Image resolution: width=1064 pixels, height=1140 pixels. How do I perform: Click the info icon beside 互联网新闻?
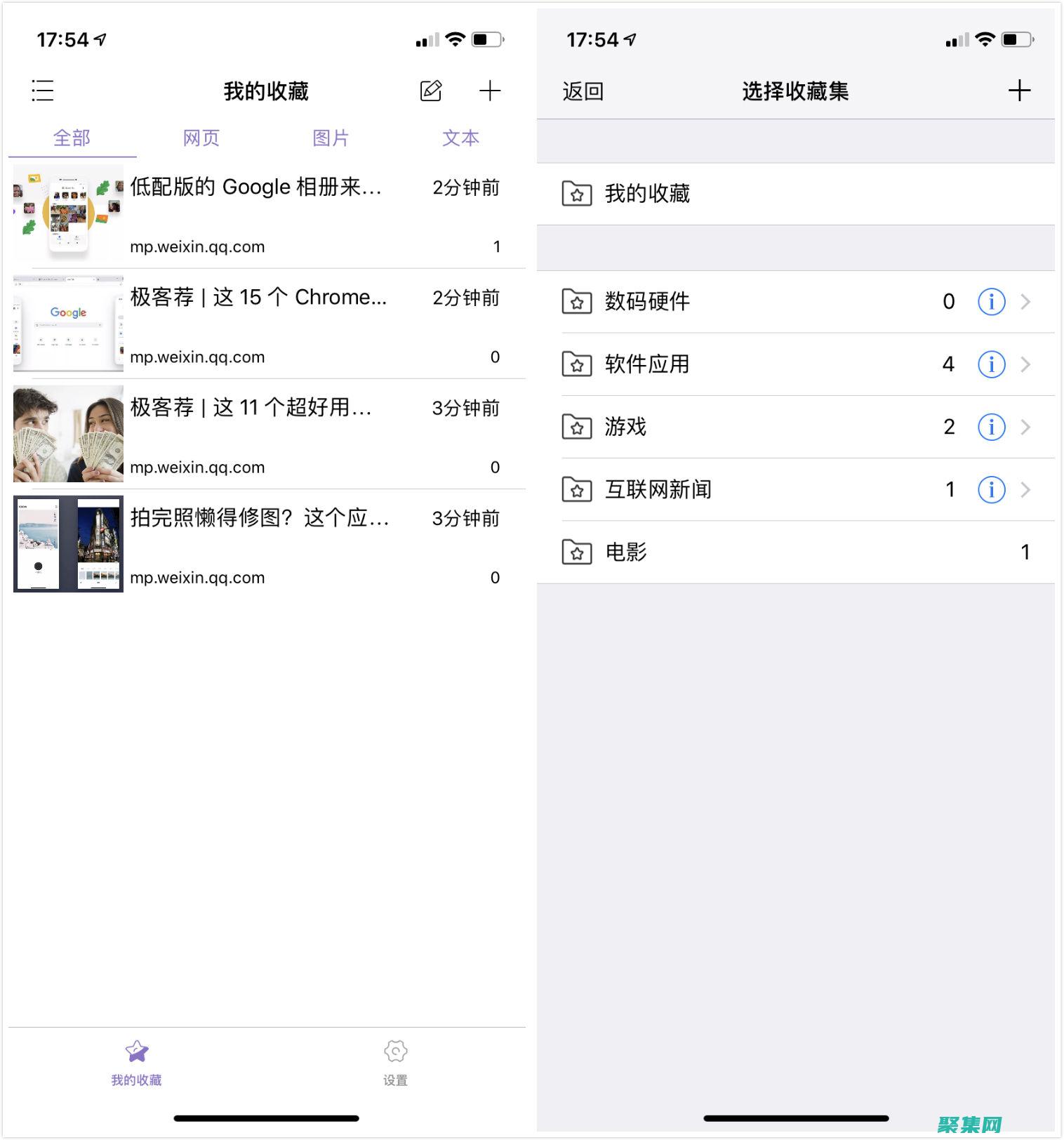(x=990, y=489)
